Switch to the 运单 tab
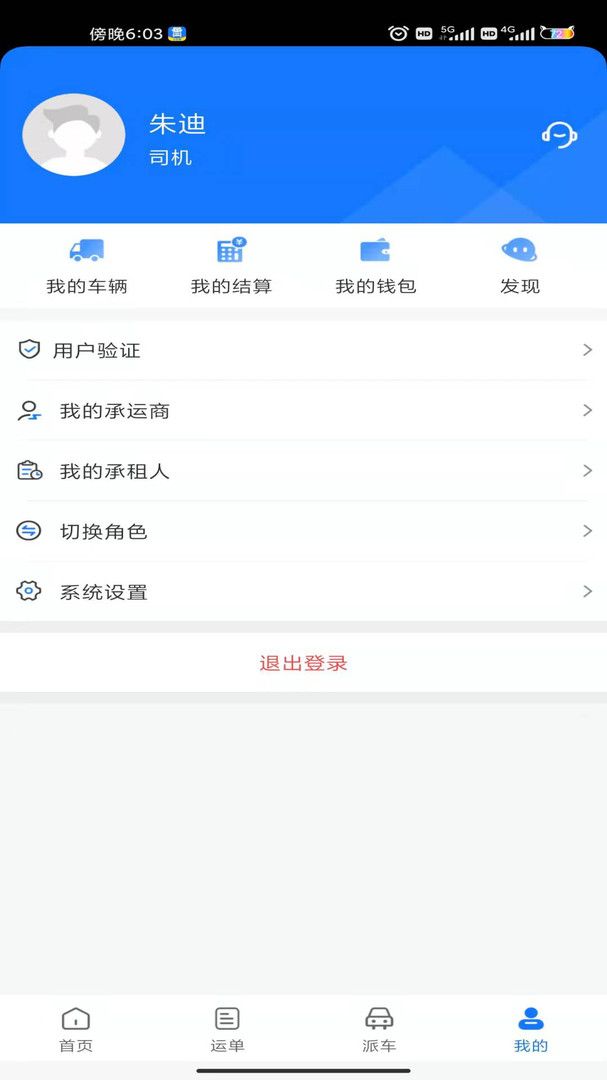Screen dimensions: 607x1080 click(227, 1030)
